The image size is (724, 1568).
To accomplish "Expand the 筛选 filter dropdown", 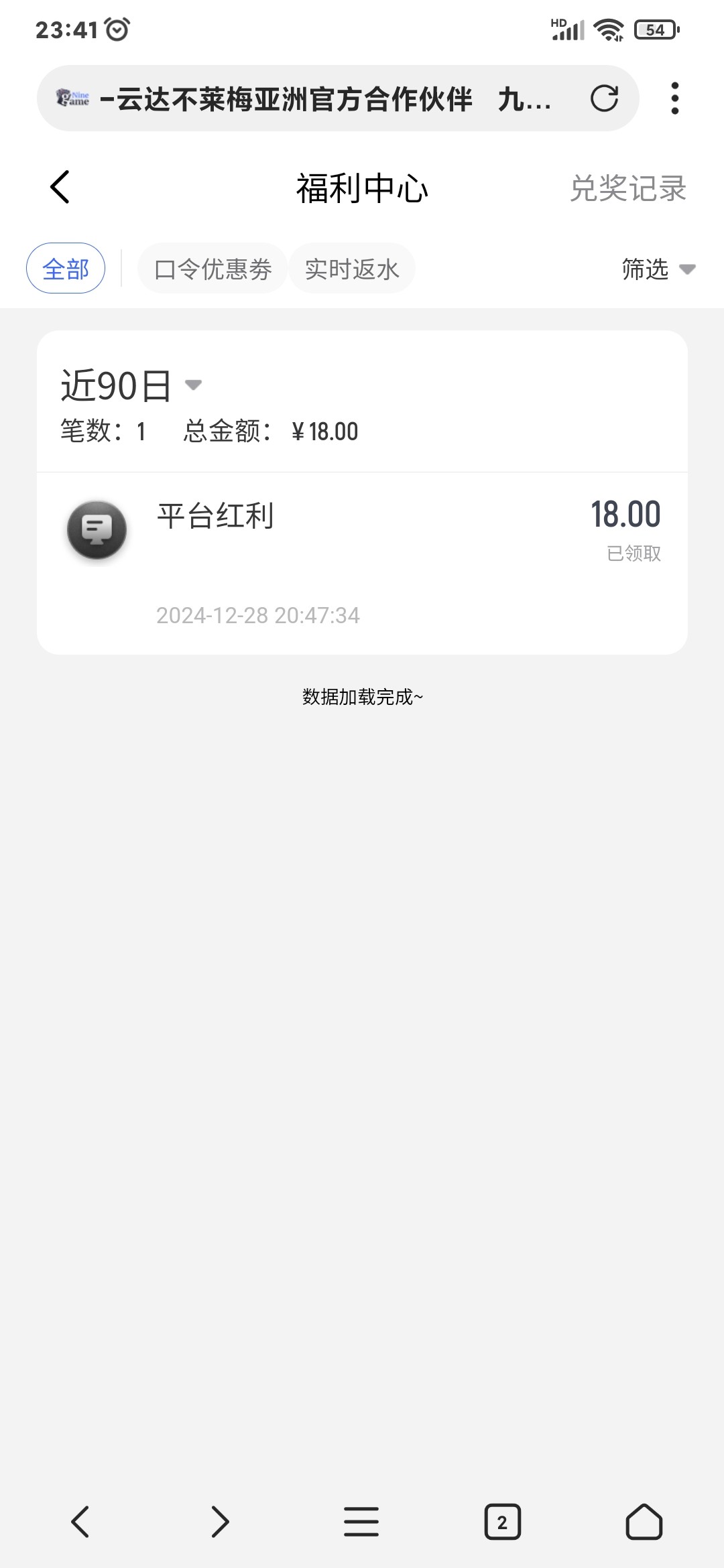I will click(x=658, y=269).
